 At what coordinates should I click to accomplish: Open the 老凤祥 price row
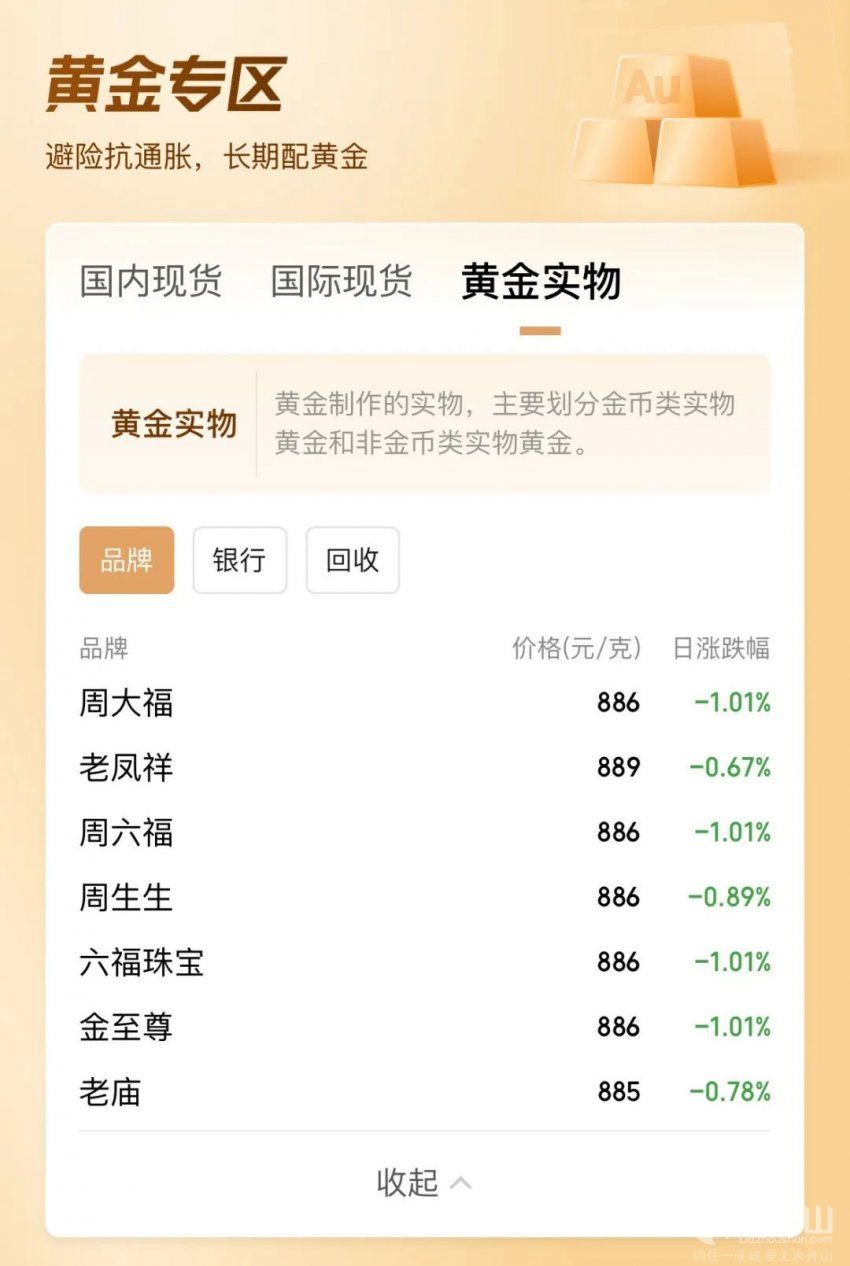pos(424,768)
